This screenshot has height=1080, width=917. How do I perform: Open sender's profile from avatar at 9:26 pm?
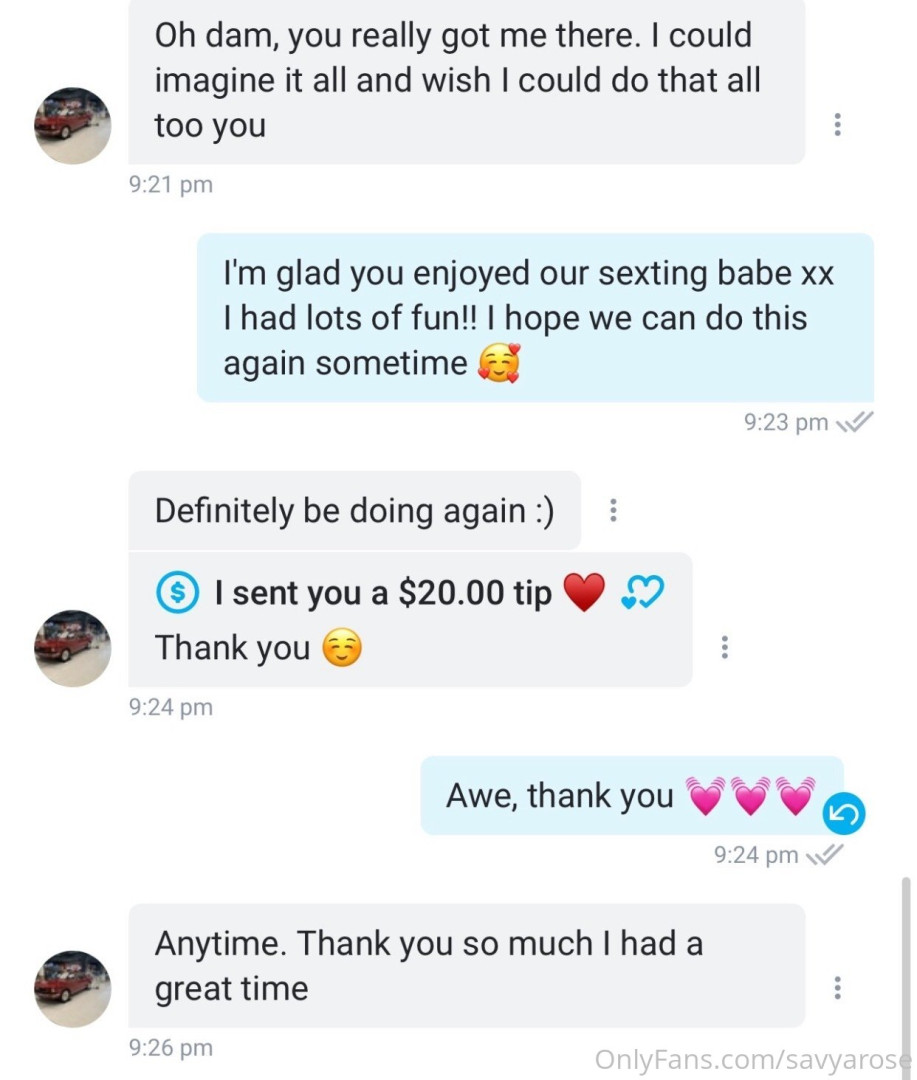click(x=72, y=988)
